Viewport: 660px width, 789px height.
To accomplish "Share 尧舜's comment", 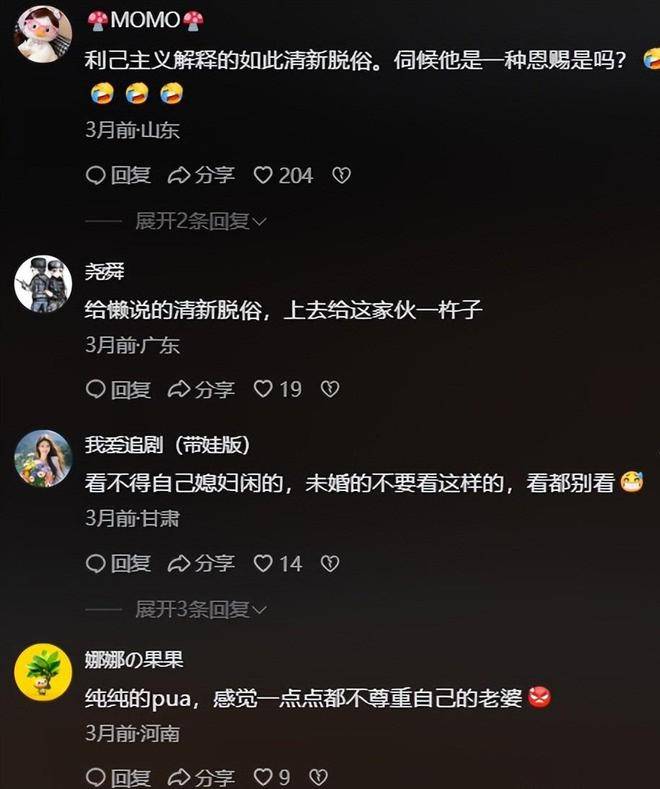I will pyautogui.click(x=201, y=389).
